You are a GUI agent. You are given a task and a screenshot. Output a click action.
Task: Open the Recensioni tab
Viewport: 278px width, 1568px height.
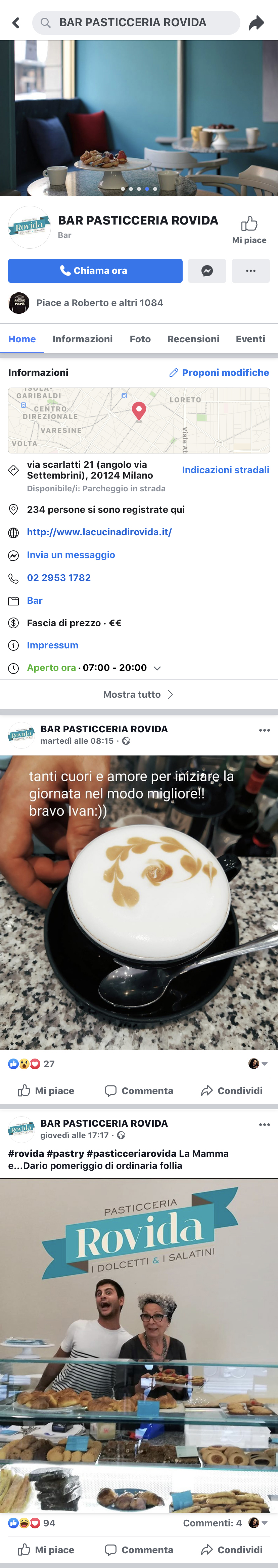coord(193,339)
